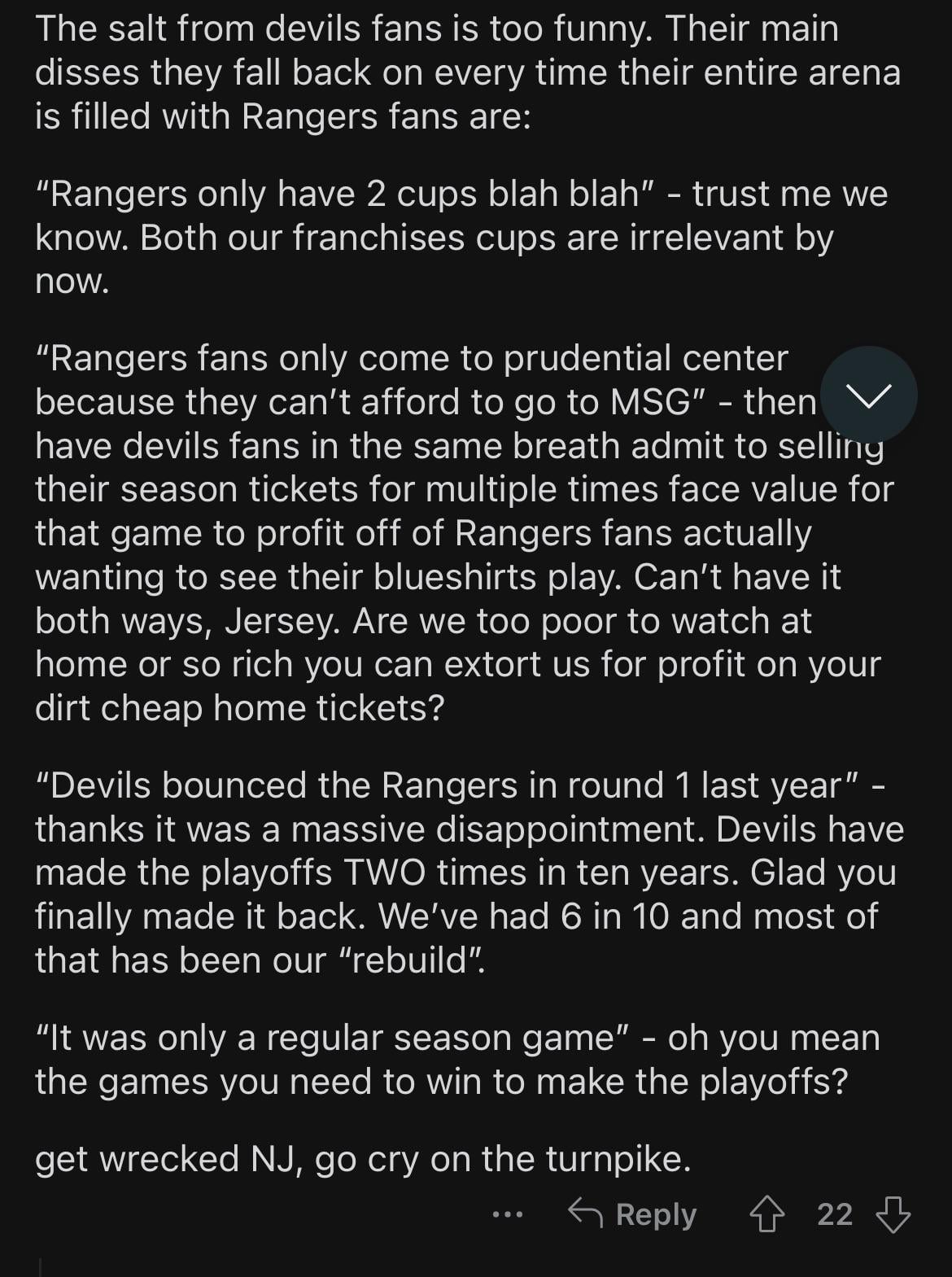Screen dimensions: 952x1277
Task: Open the three-dot comment options menu
Action: pos(508,1214)
